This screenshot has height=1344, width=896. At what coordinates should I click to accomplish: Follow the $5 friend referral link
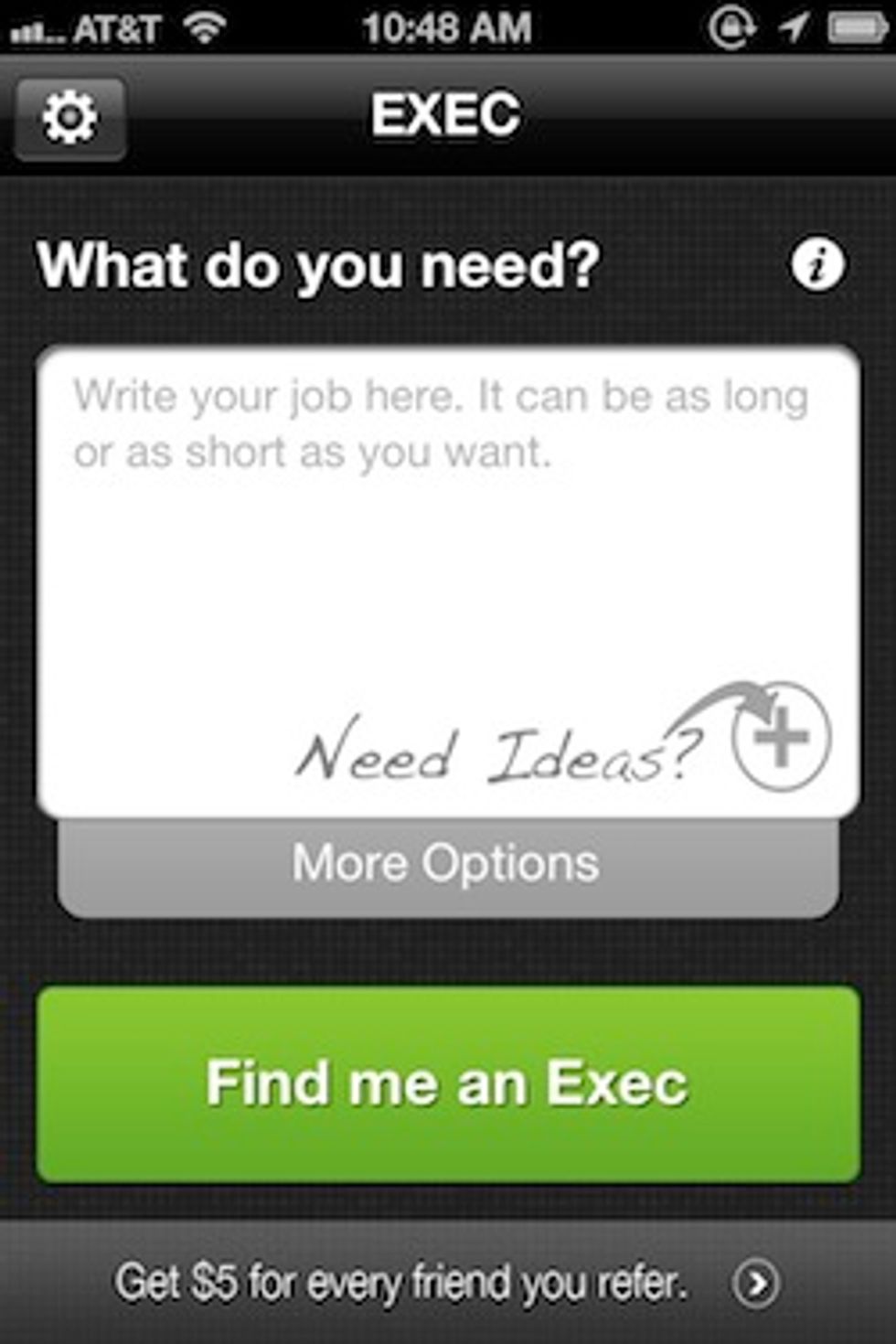pos(402,1282)
